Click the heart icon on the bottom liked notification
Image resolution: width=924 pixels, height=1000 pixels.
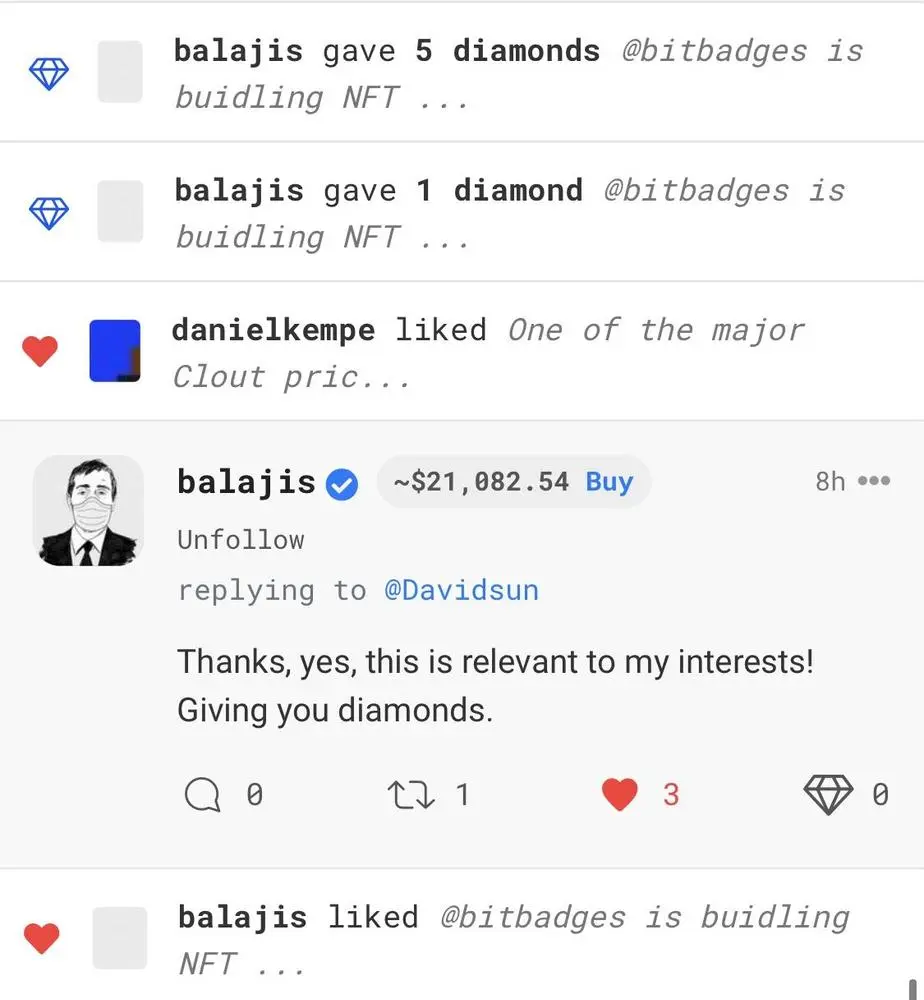coord(39,937)
